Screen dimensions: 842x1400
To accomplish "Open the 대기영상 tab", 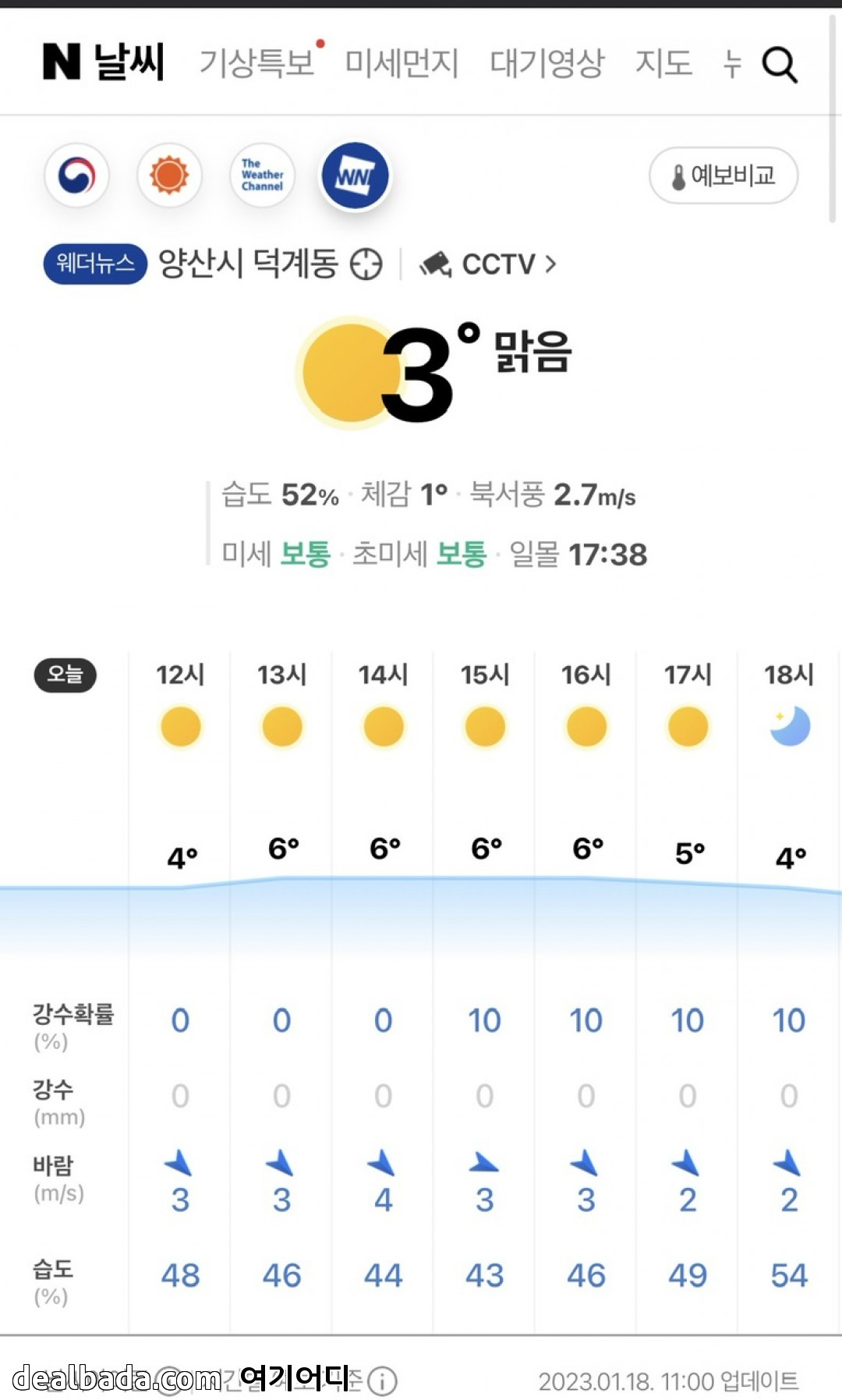I will point(547,62).
